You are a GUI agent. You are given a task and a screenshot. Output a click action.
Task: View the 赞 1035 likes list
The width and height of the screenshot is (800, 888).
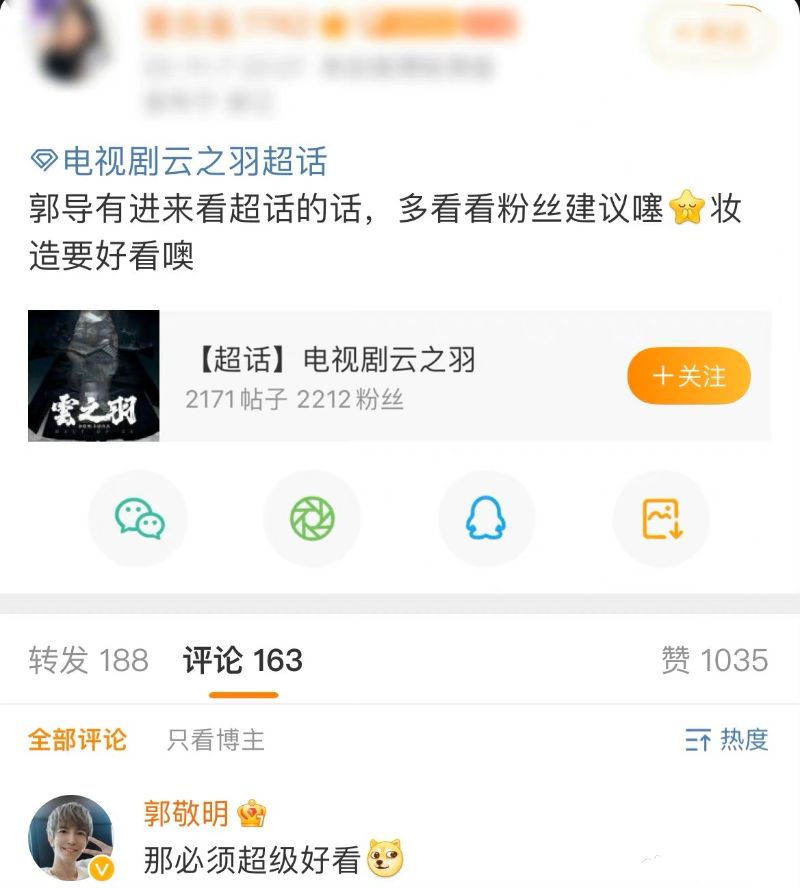(714, 660)
